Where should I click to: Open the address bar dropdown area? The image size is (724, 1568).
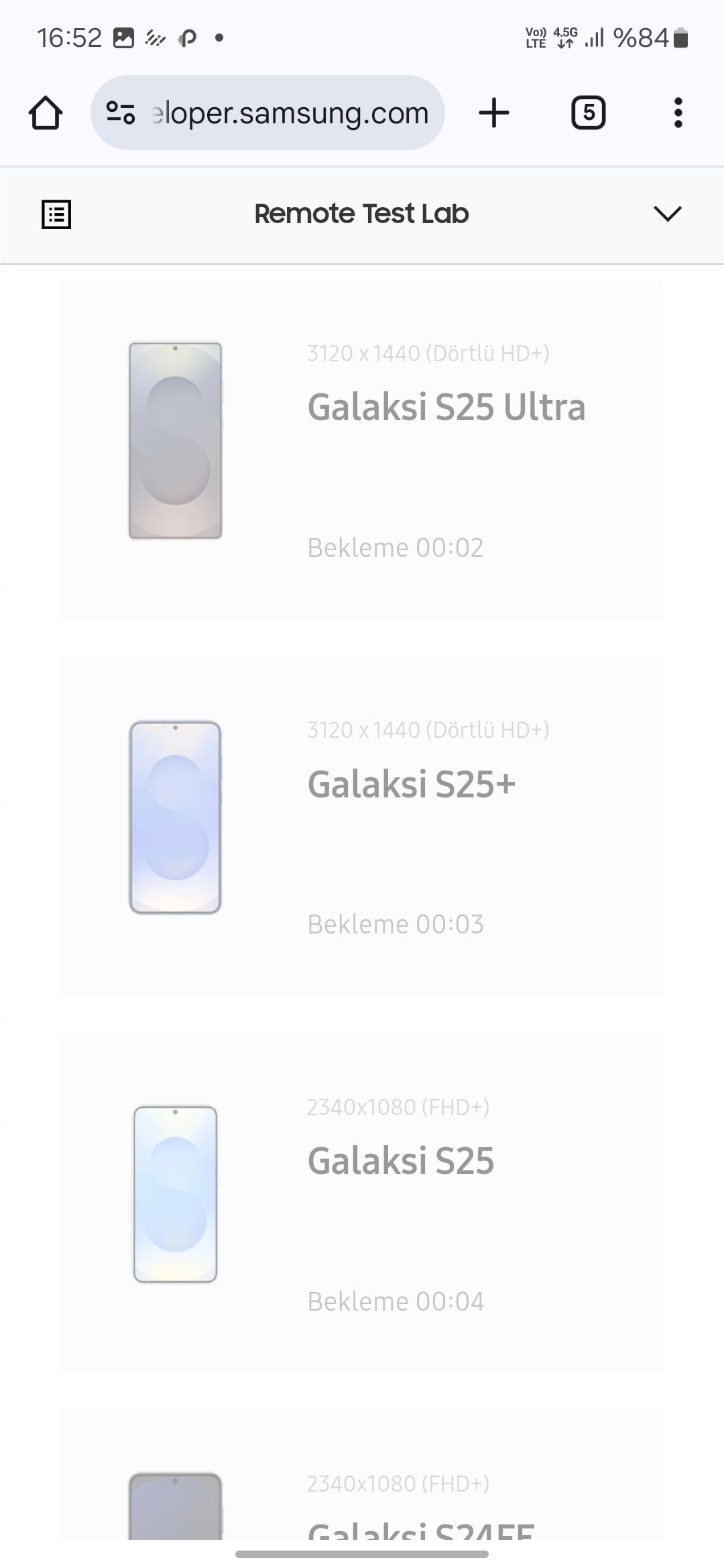(x=268, y=113)
